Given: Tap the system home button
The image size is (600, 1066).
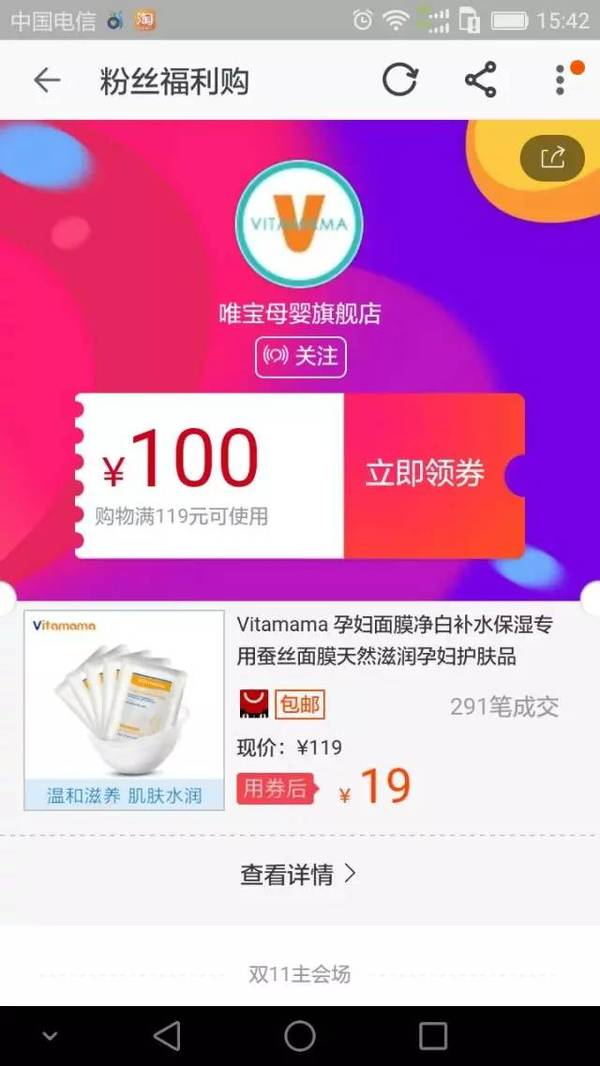Looking at the screenshot, I should [x=300, y=1035].
